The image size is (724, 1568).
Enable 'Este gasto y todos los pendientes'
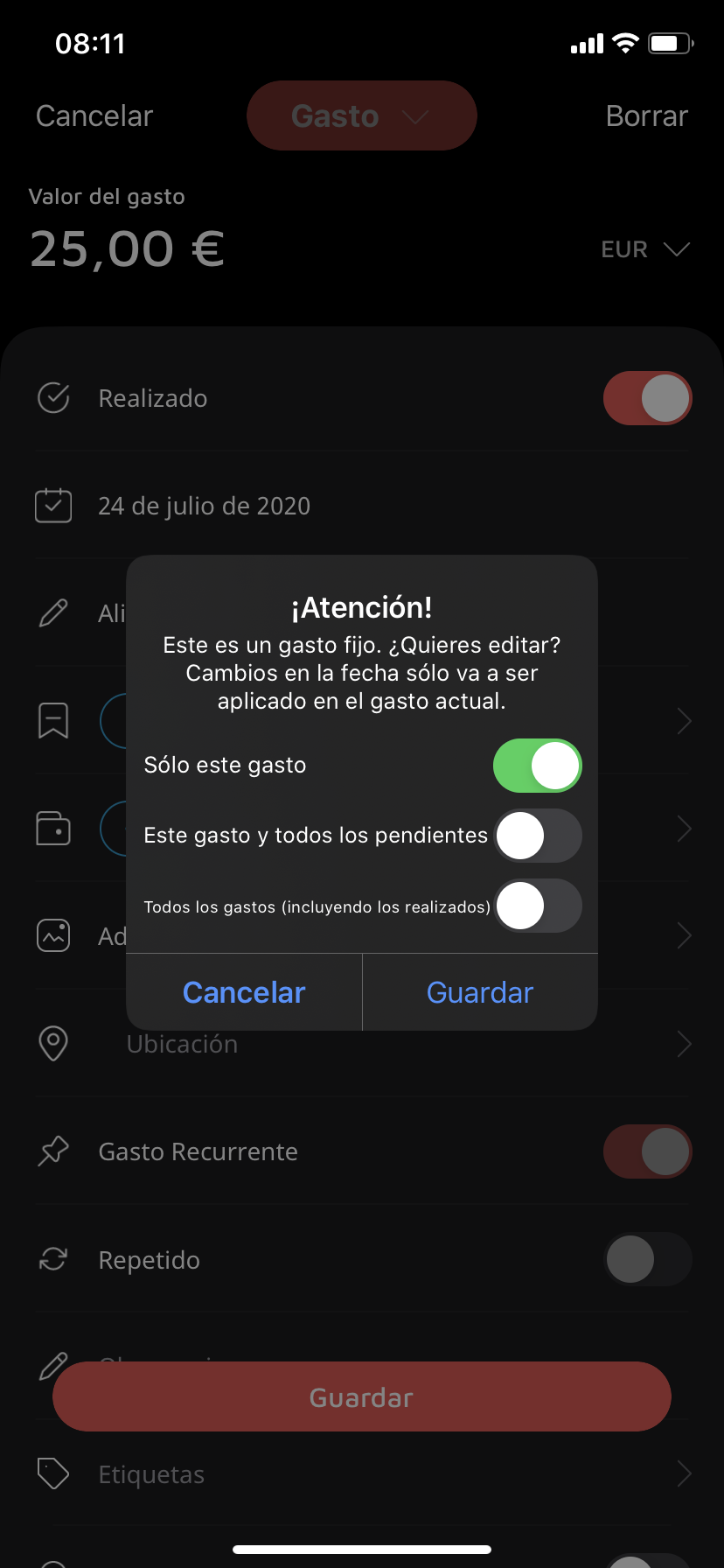point(537,836)
